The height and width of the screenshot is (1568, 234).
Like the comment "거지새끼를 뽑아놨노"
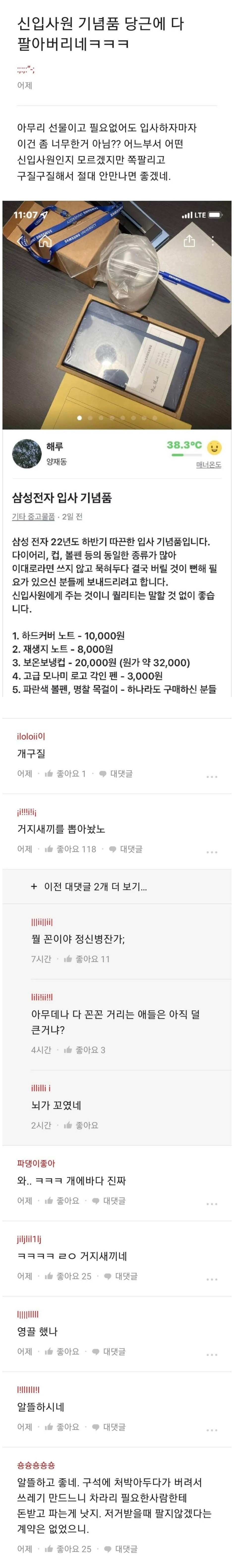click(70, 849)
